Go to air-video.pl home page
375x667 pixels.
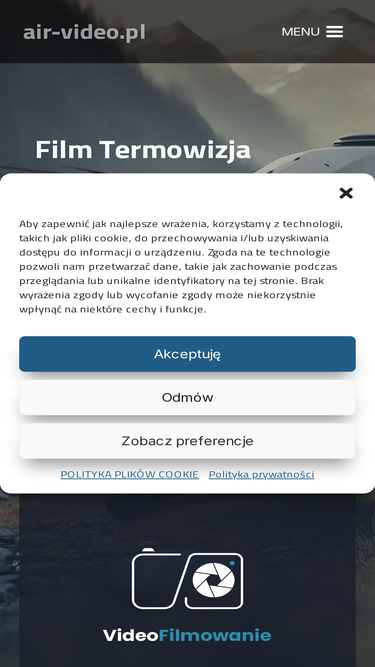click(84, 32)
